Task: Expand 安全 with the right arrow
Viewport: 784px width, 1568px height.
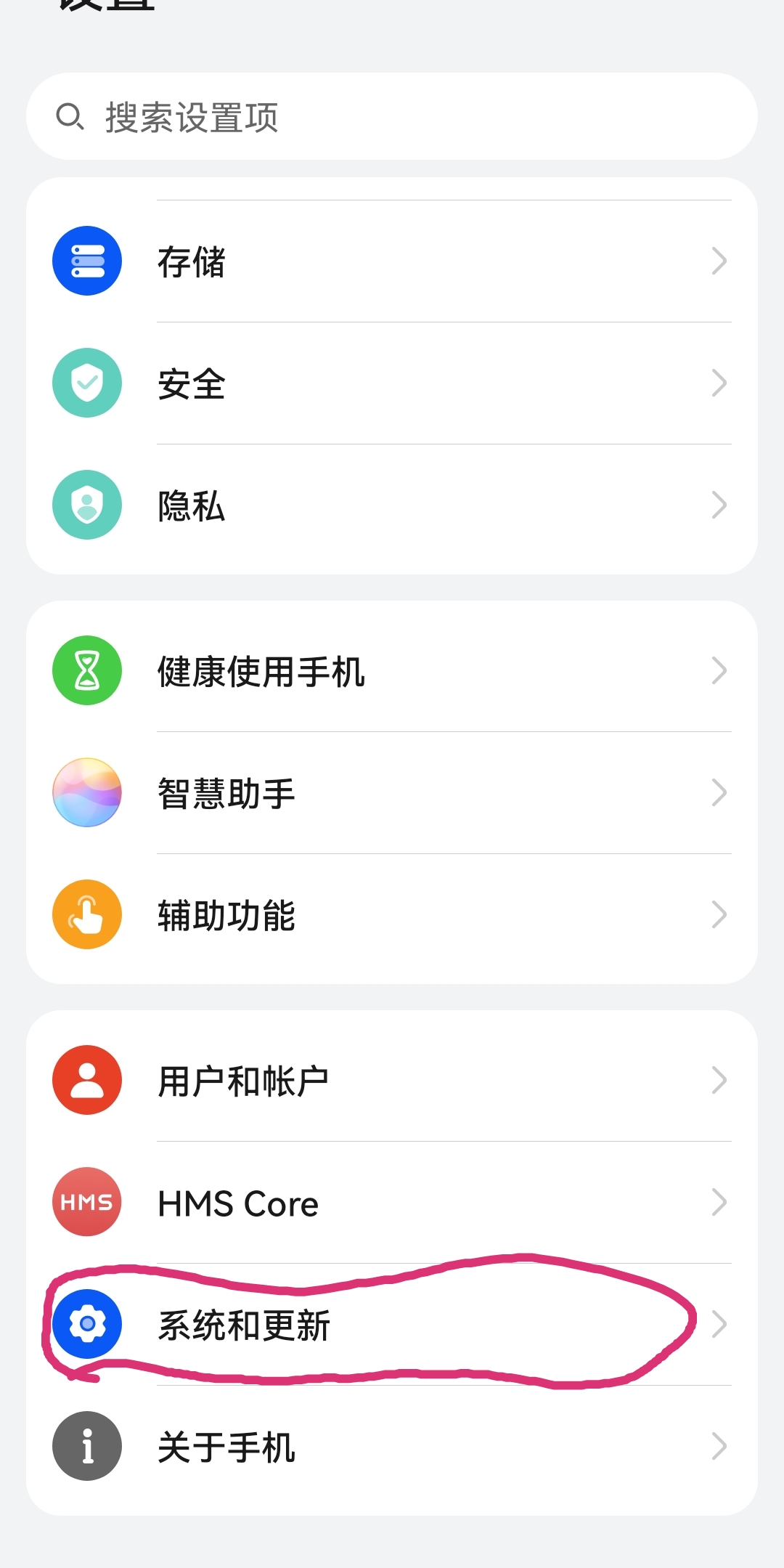Action: click(719, 383)
